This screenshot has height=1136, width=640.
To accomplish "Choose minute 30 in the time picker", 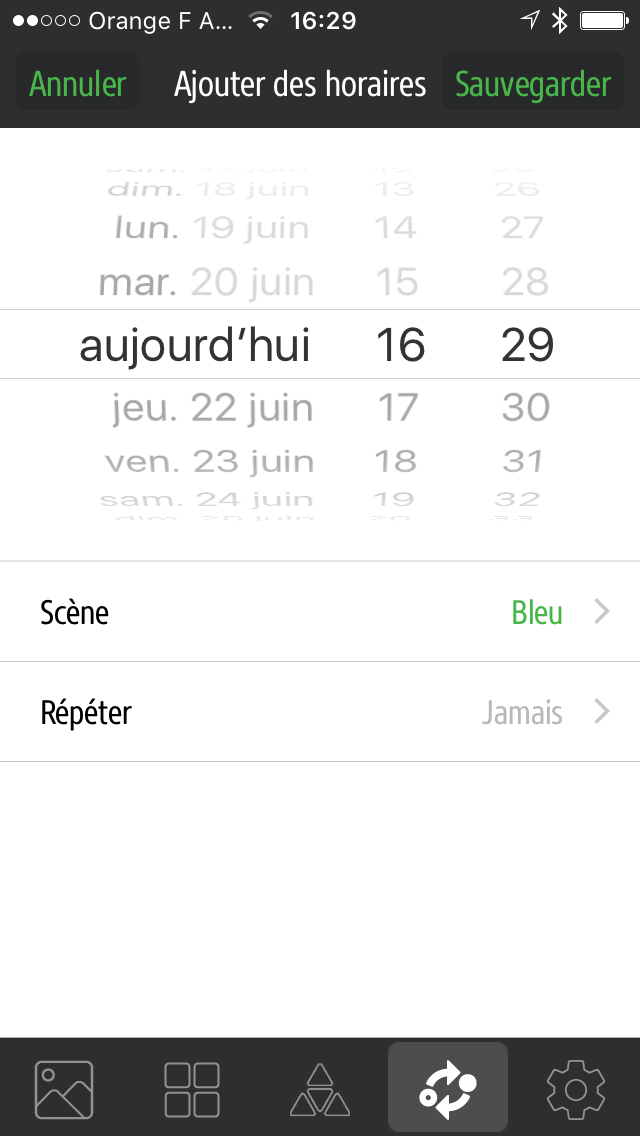I will coord(526,408).
